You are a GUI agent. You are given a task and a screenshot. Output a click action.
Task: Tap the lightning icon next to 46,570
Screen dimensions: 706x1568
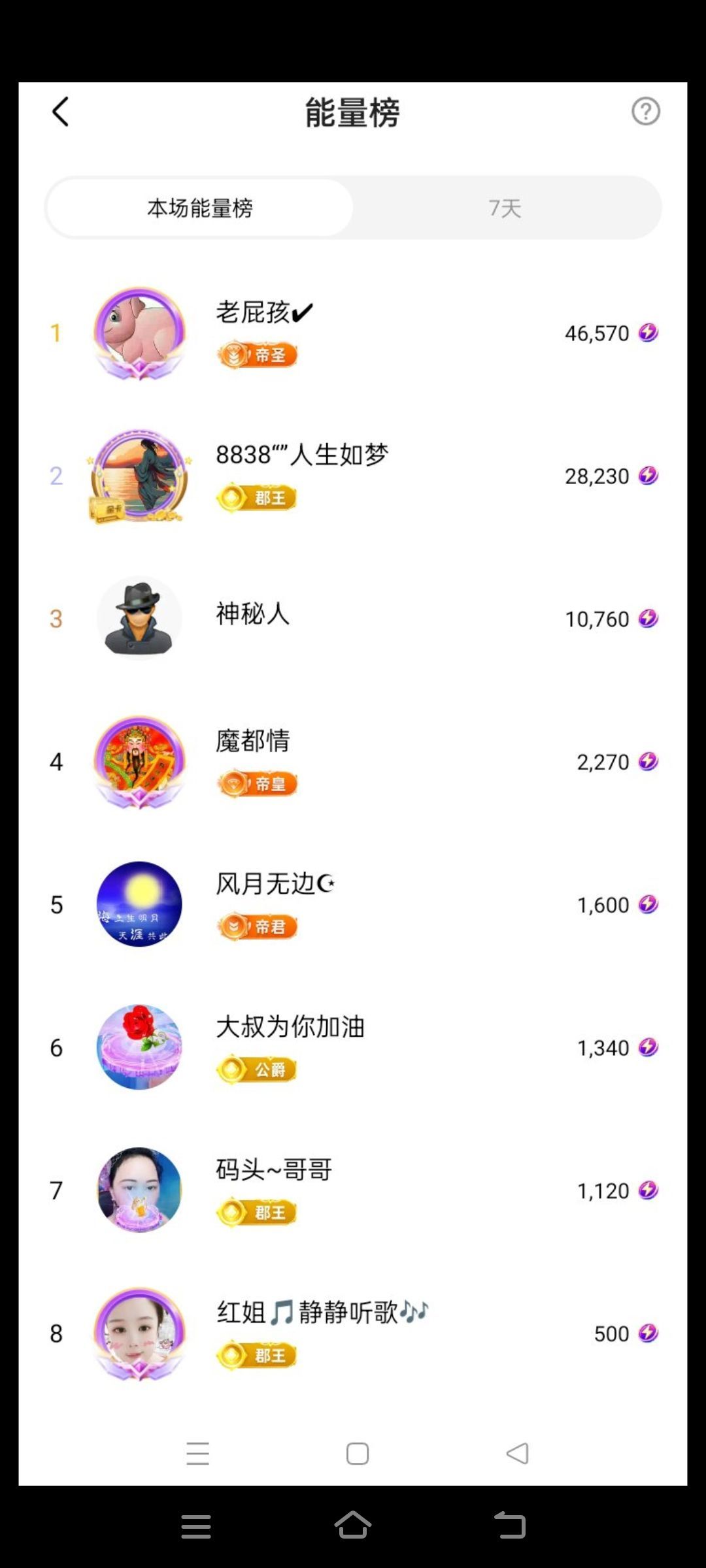pyautogui.click(x=647, y=333)
